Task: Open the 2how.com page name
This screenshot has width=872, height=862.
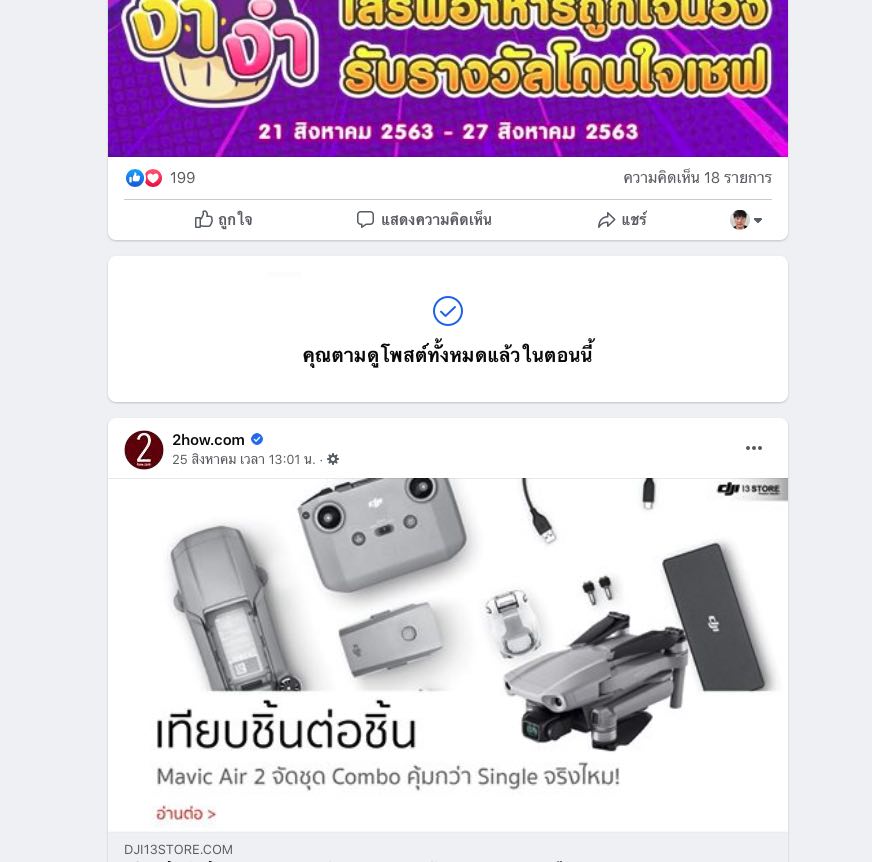Action: 208,439
